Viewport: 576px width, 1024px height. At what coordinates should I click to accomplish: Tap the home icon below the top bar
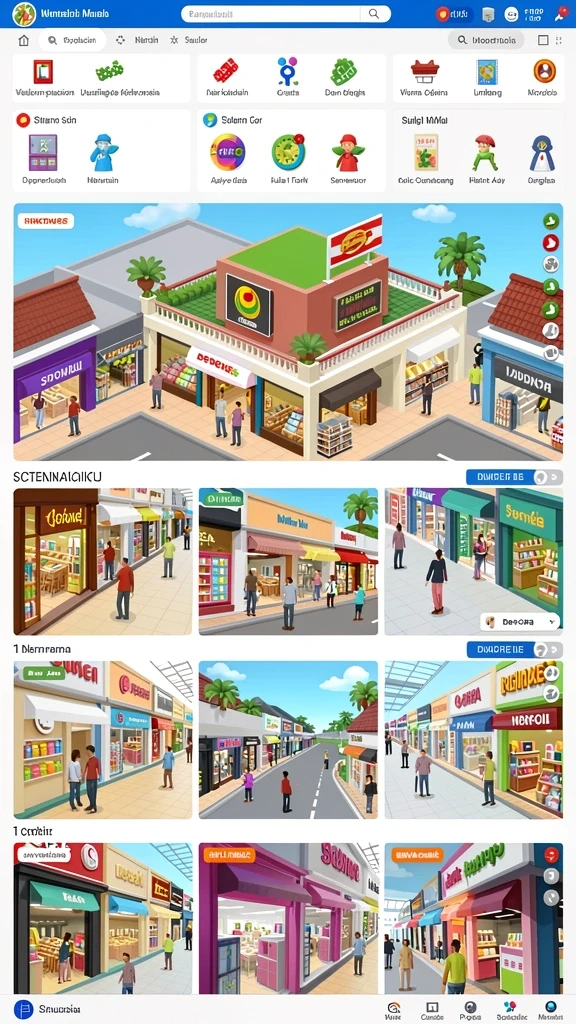24,40
